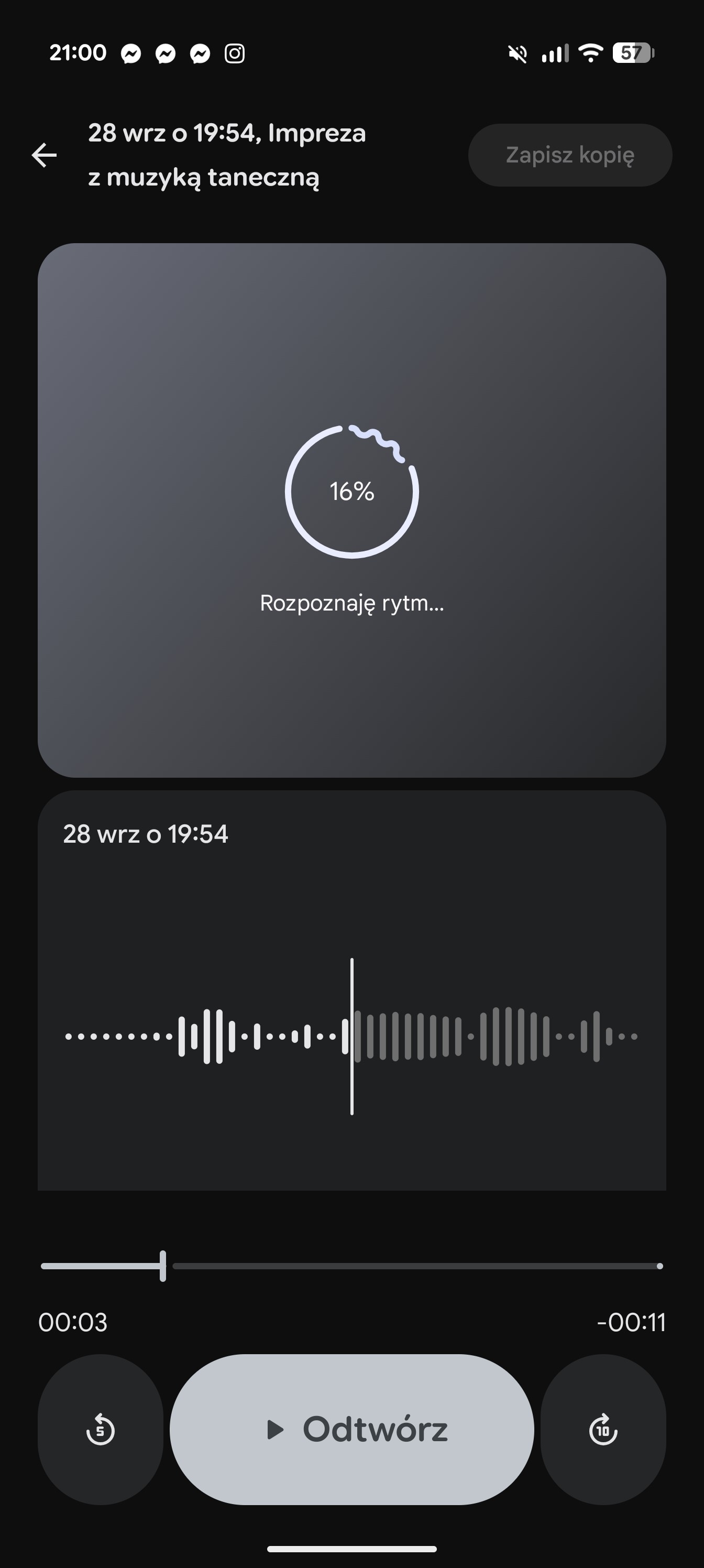Screen dimensions: 704x1568
Task: Tap the Zapisz kopię button
Action: (x=569, y=155)
